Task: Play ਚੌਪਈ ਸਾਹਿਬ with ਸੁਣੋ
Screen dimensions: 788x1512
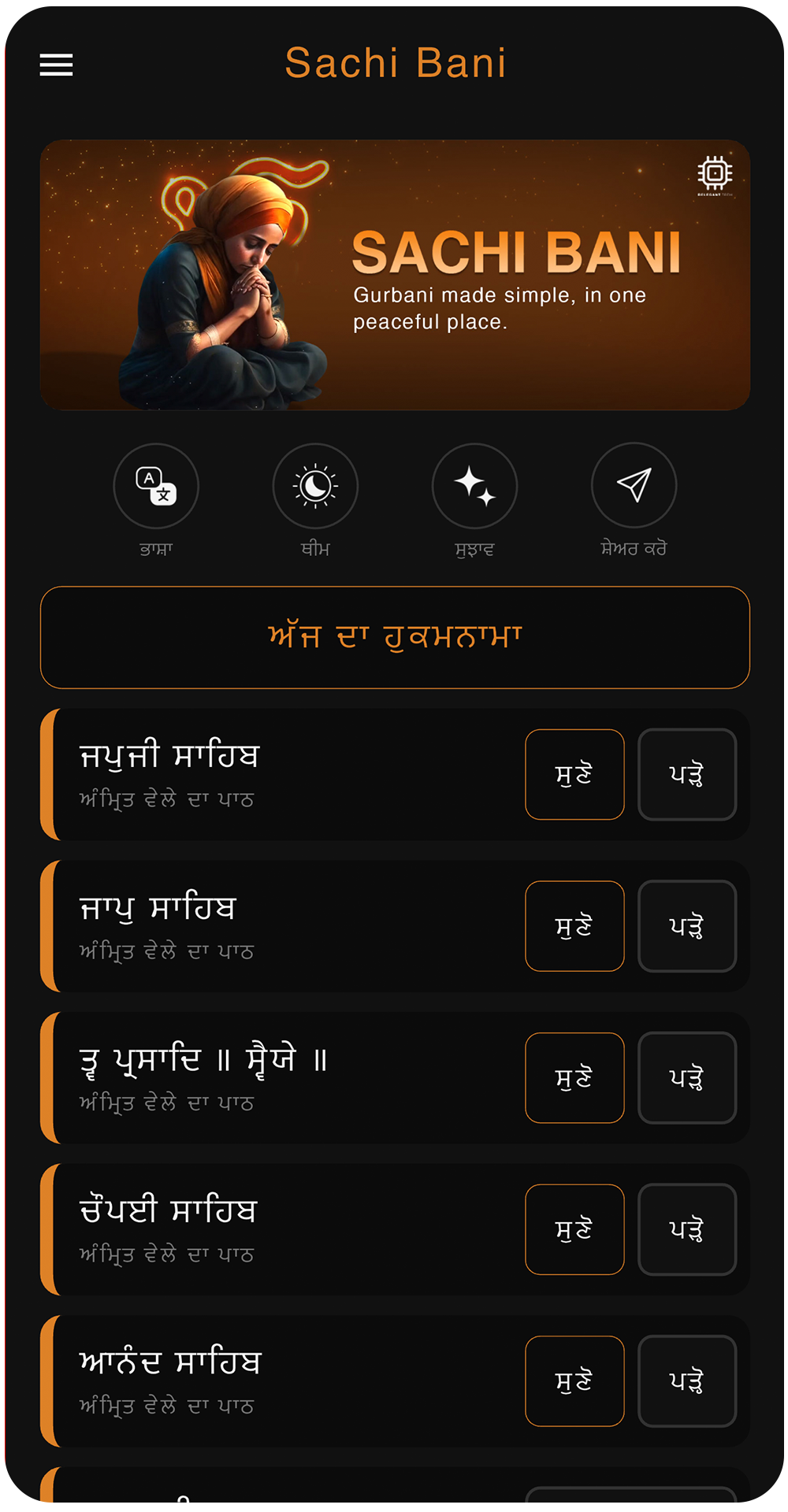Action: (574, 1229)
